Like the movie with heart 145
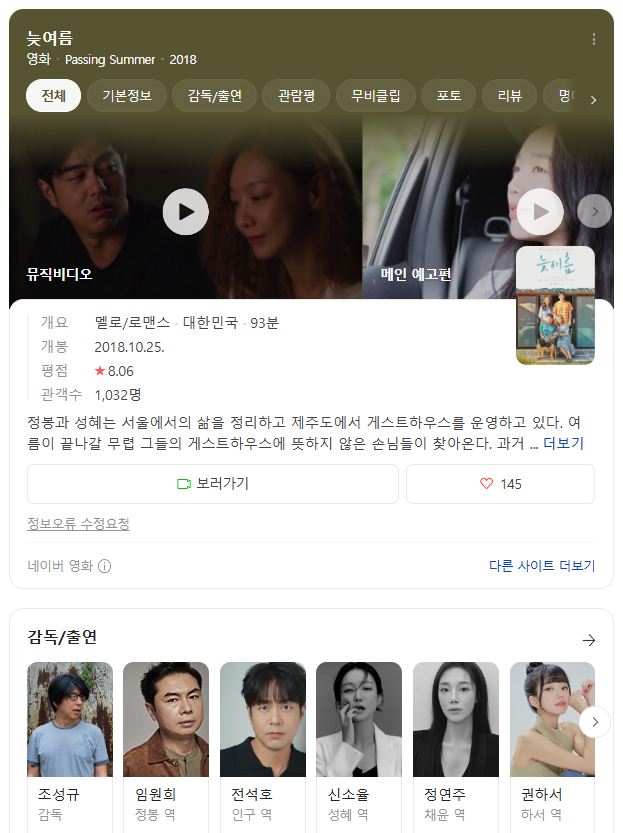623x833 pixels. tap(500, 484)
